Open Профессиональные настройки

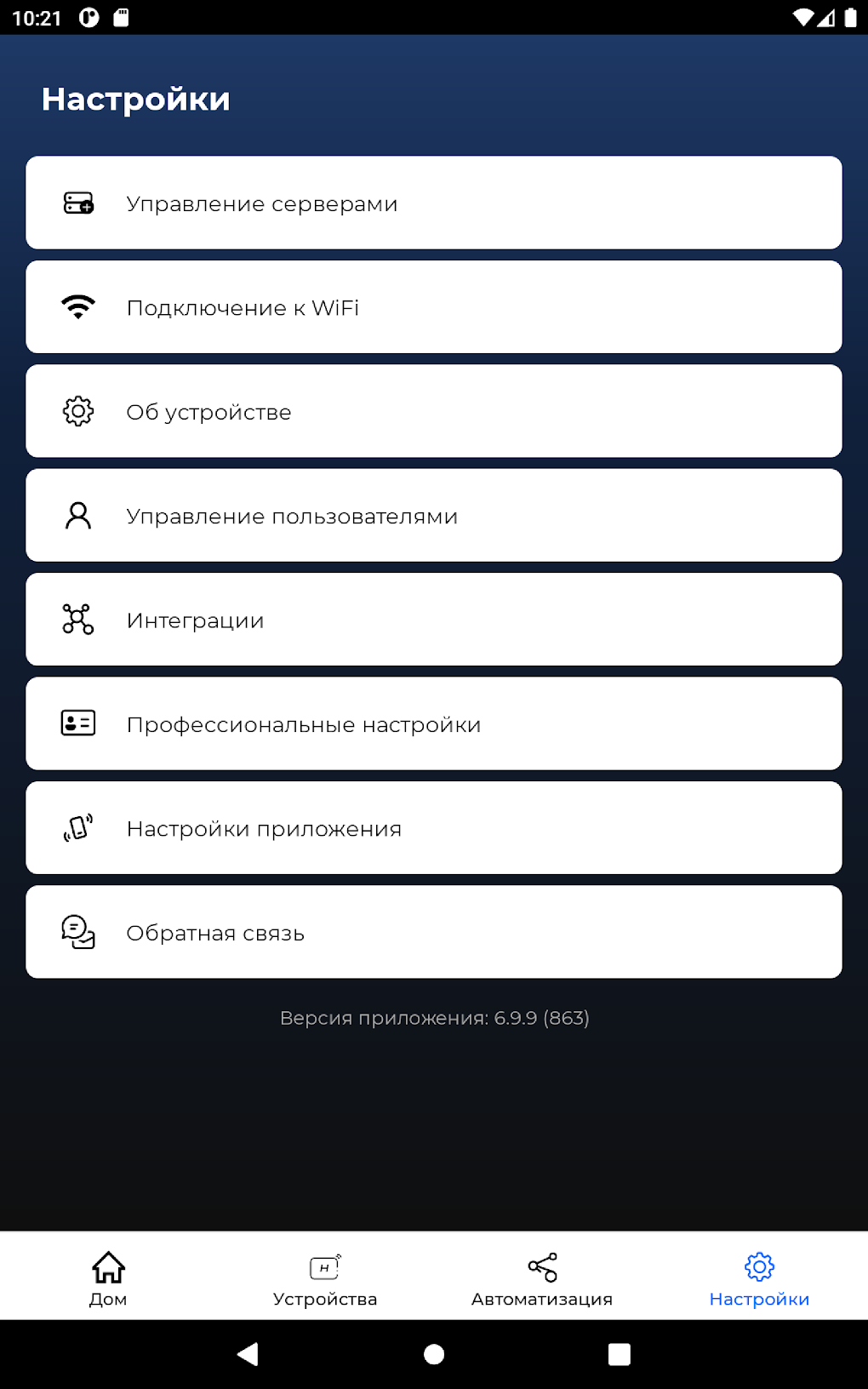pos(434,723)
